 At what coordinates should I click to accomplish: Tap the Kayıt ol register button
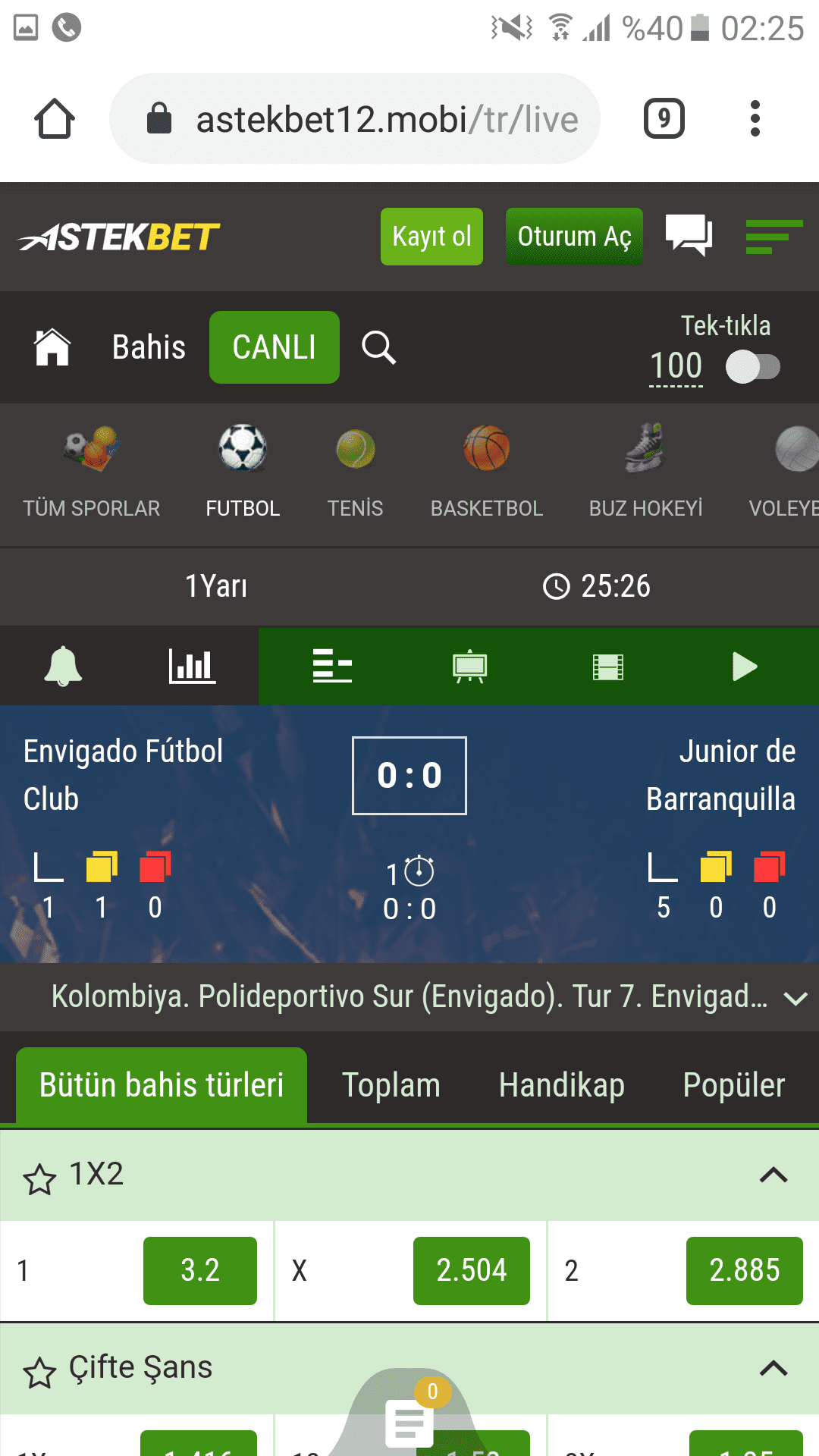click(x=431, y=237)
